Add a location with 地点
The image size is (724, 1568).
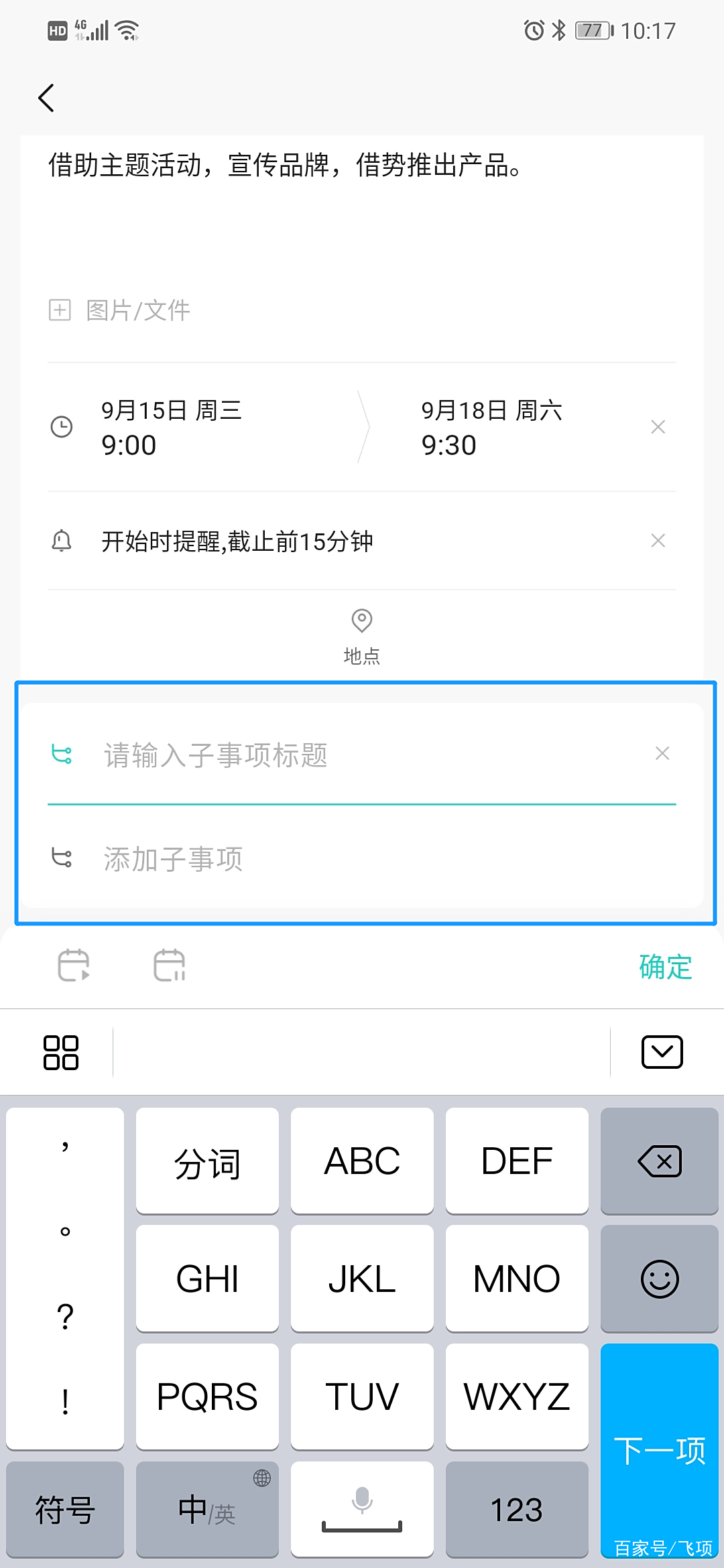point(362,636)
